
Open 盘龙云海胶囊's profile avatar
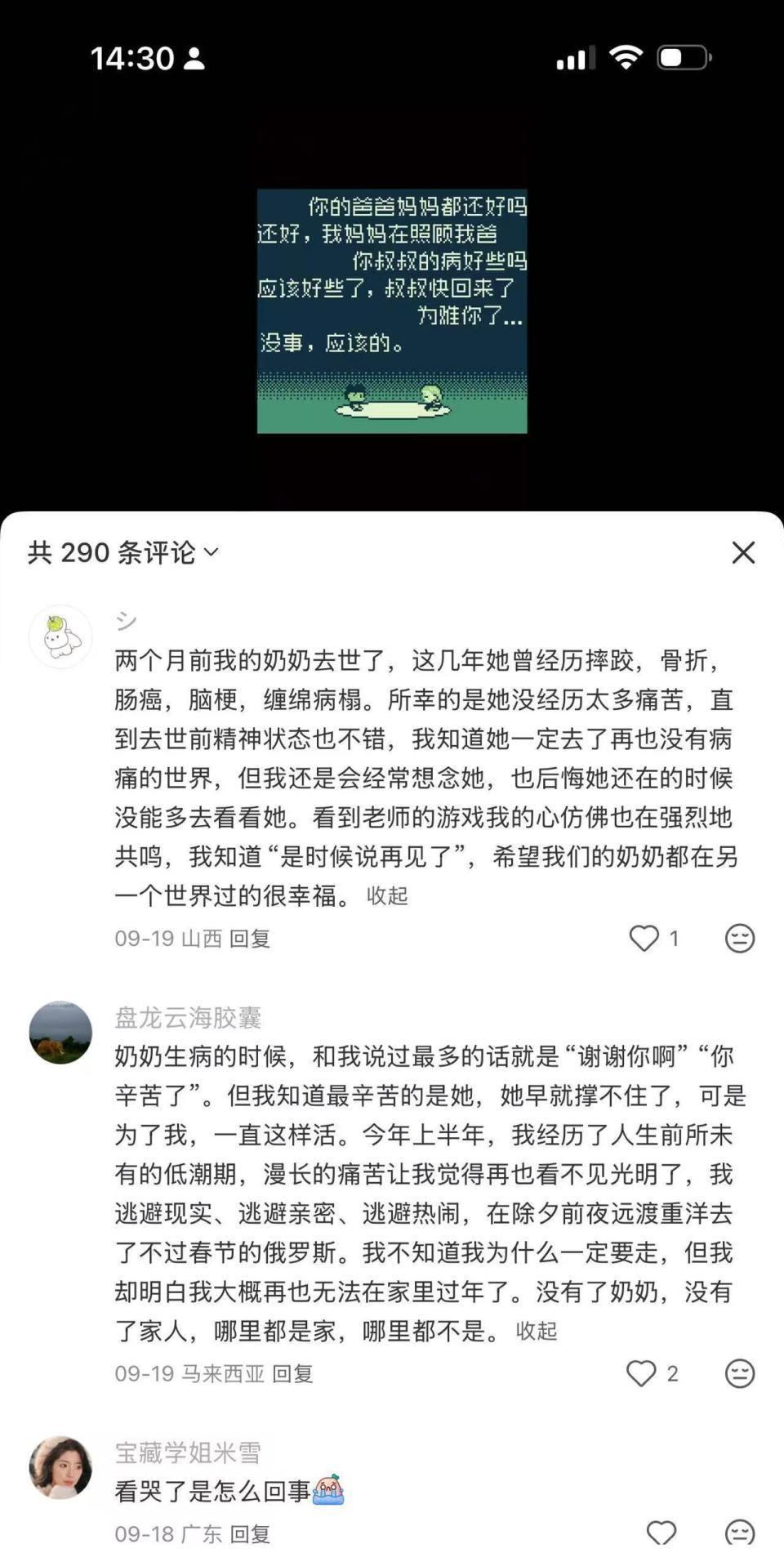(x=60, y=1033)
